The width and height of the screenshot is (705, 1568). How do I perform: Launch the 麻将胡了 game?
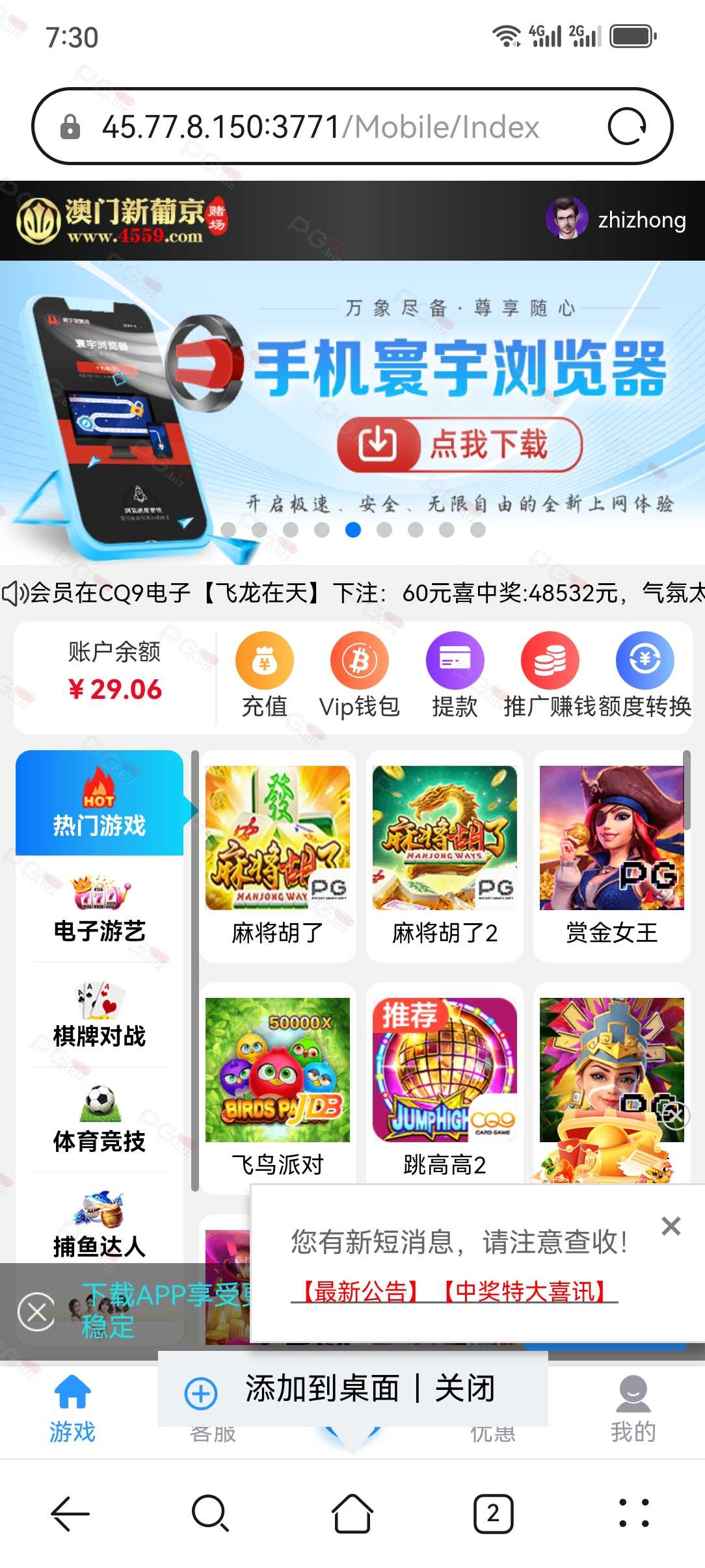pos(278,856)
